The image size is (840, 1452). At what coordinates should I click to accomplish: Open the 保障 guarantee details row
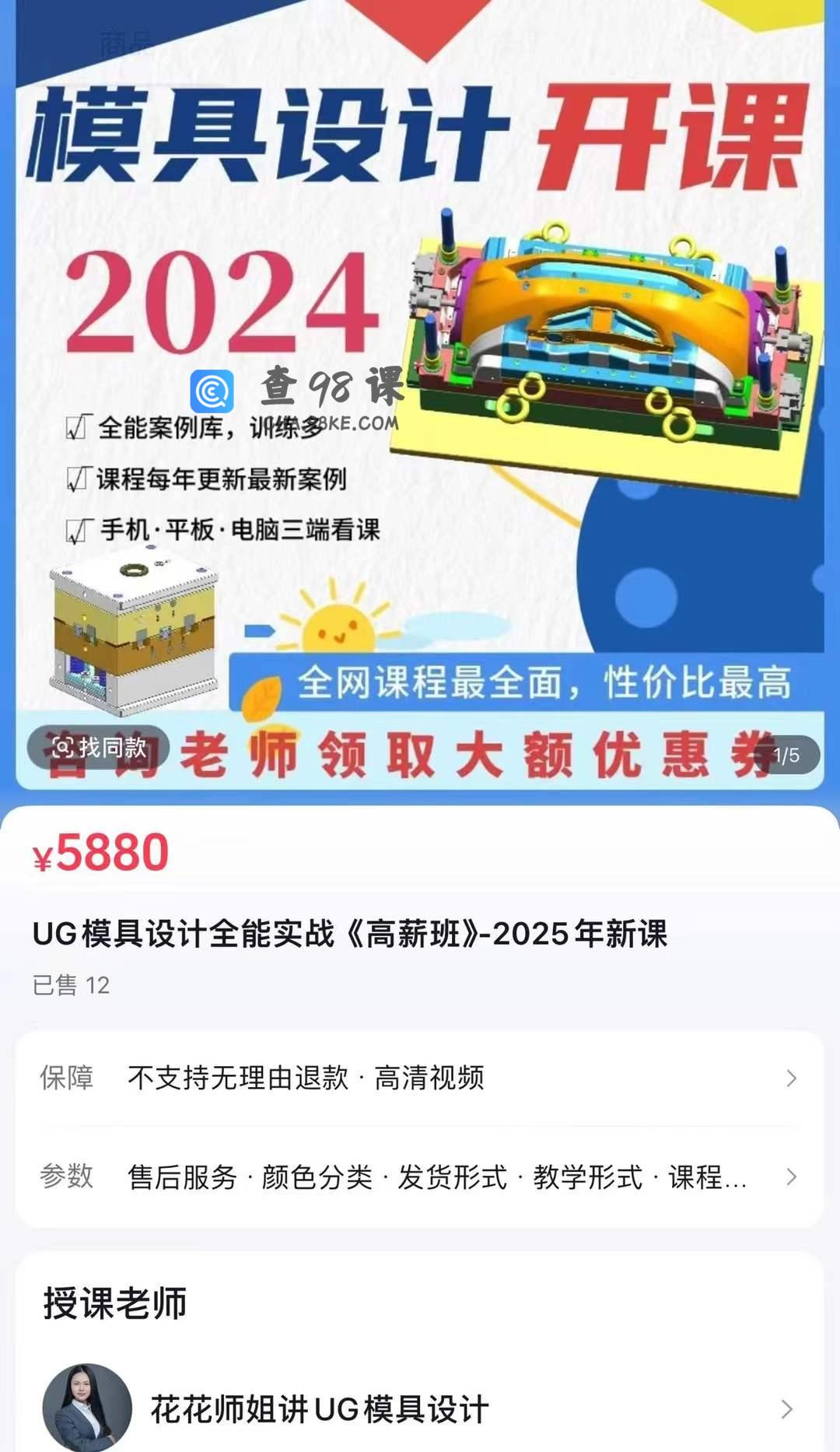point(418,1078)
